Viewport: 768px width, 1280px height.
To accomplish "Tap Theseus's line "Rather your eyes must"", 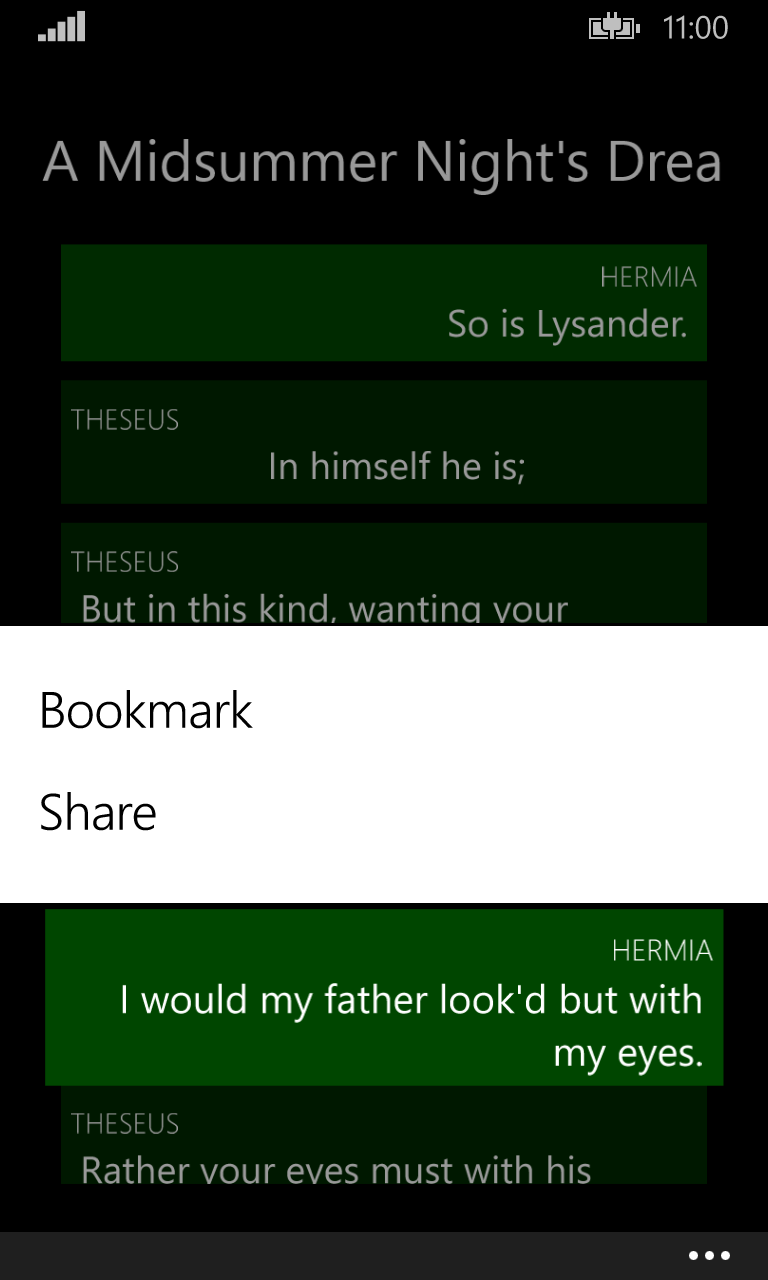I will (384, 1142).
